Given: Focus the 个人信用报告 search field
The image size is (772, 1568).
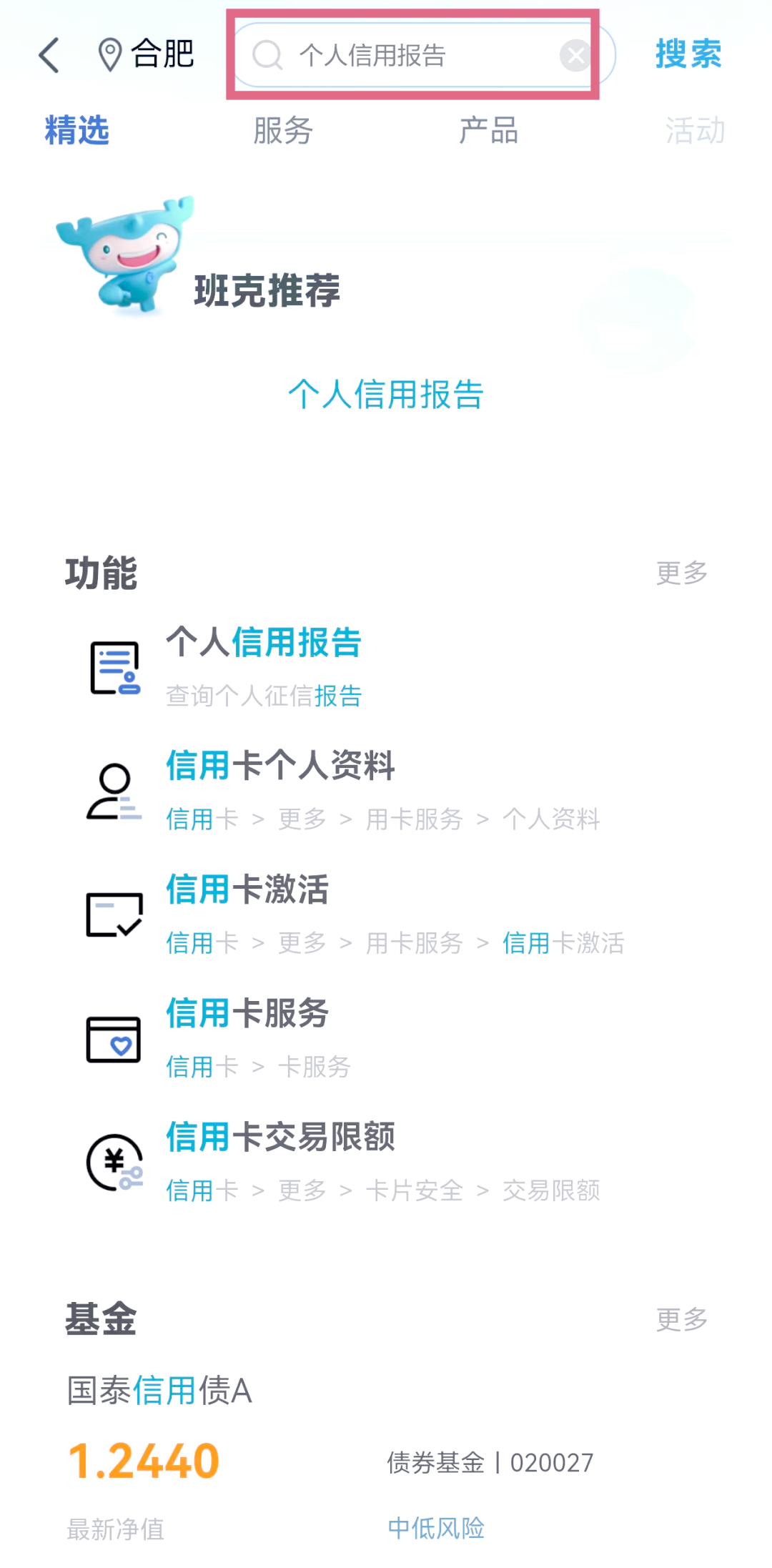Looking at the screenshot, I should [x=400, y=55].
